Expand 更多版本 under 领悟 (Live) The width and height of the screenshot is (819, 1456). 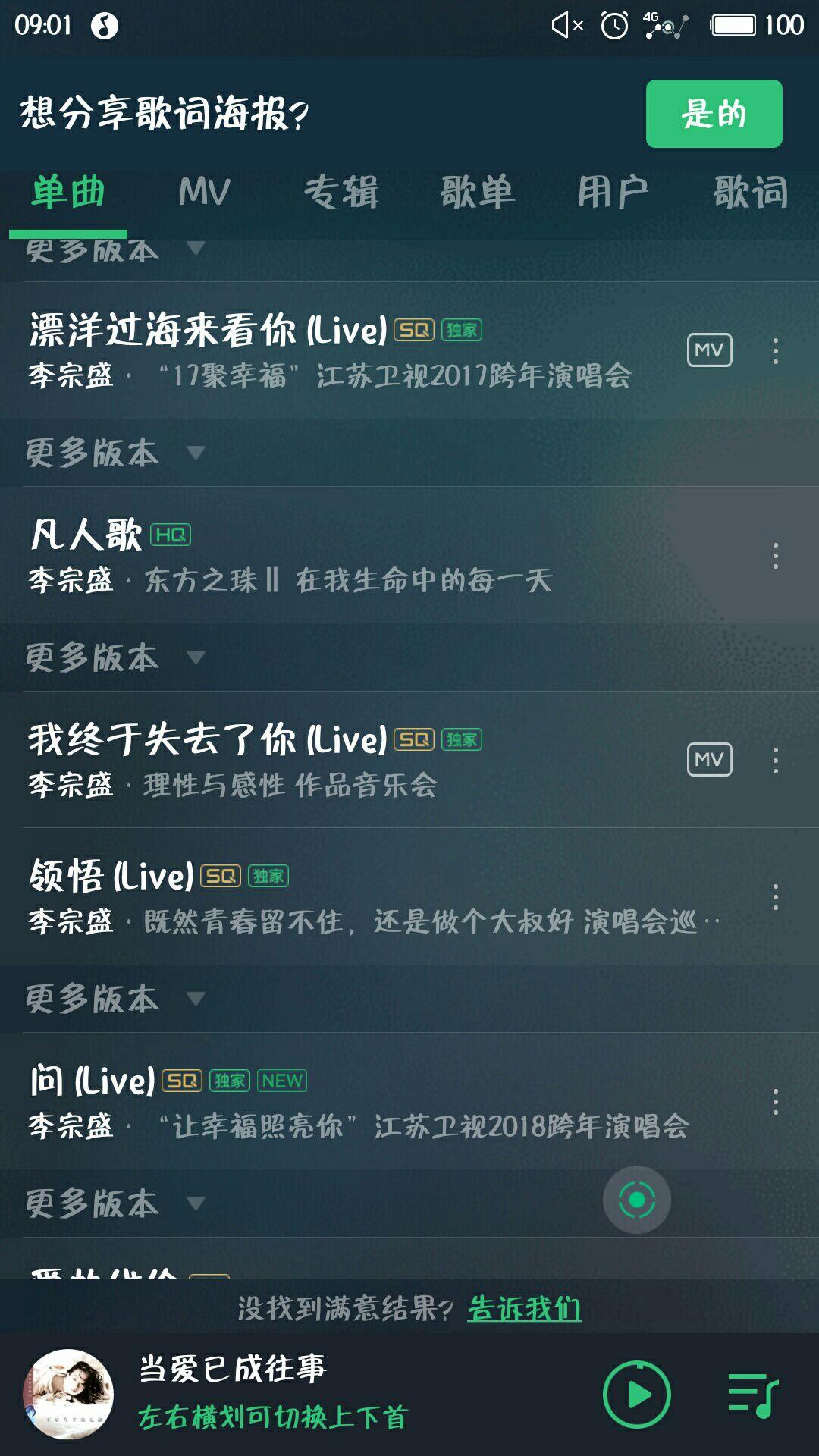[114, 999]
